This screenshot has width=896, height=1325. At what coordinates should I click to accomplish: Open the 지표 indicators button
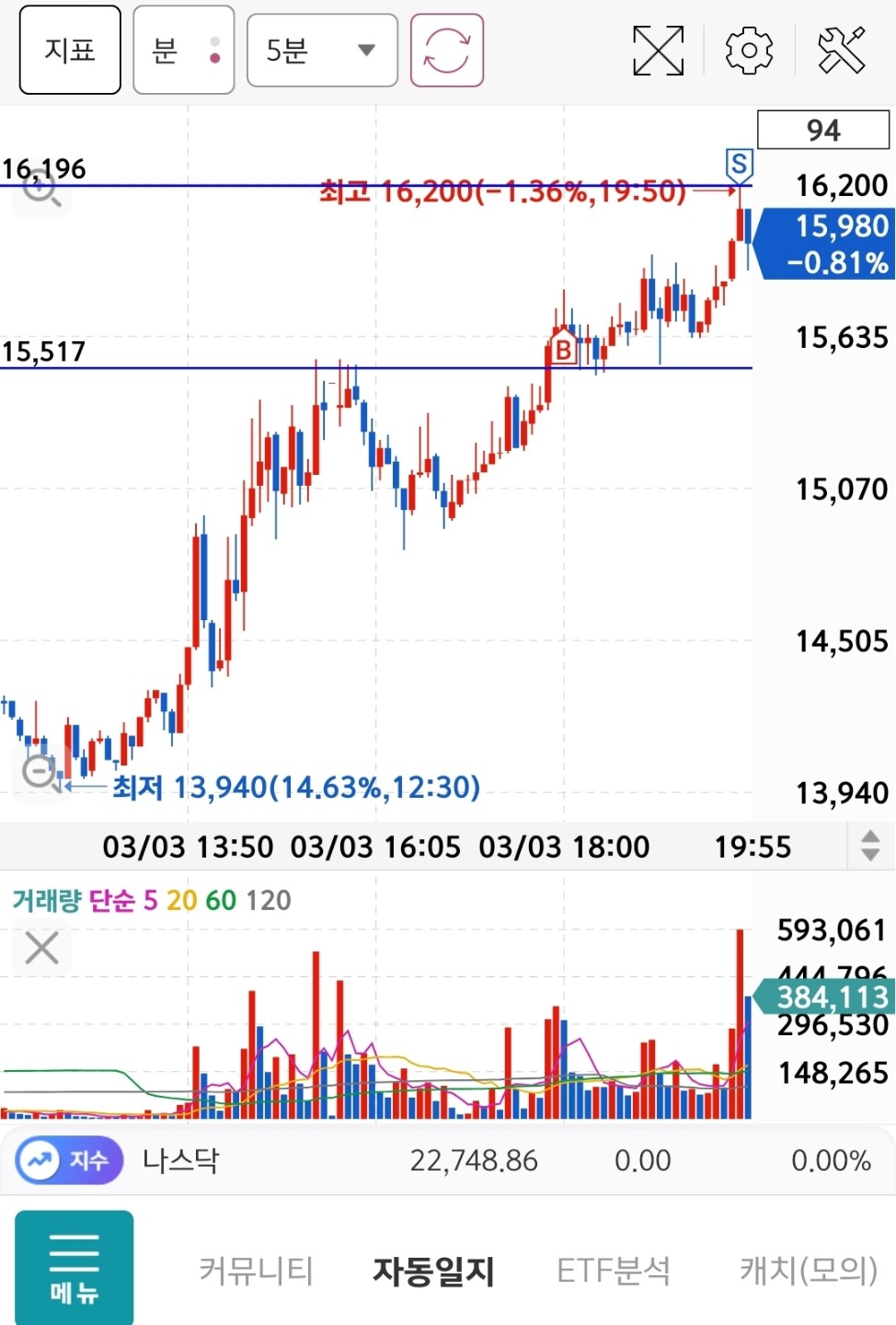tap(70, 50)
